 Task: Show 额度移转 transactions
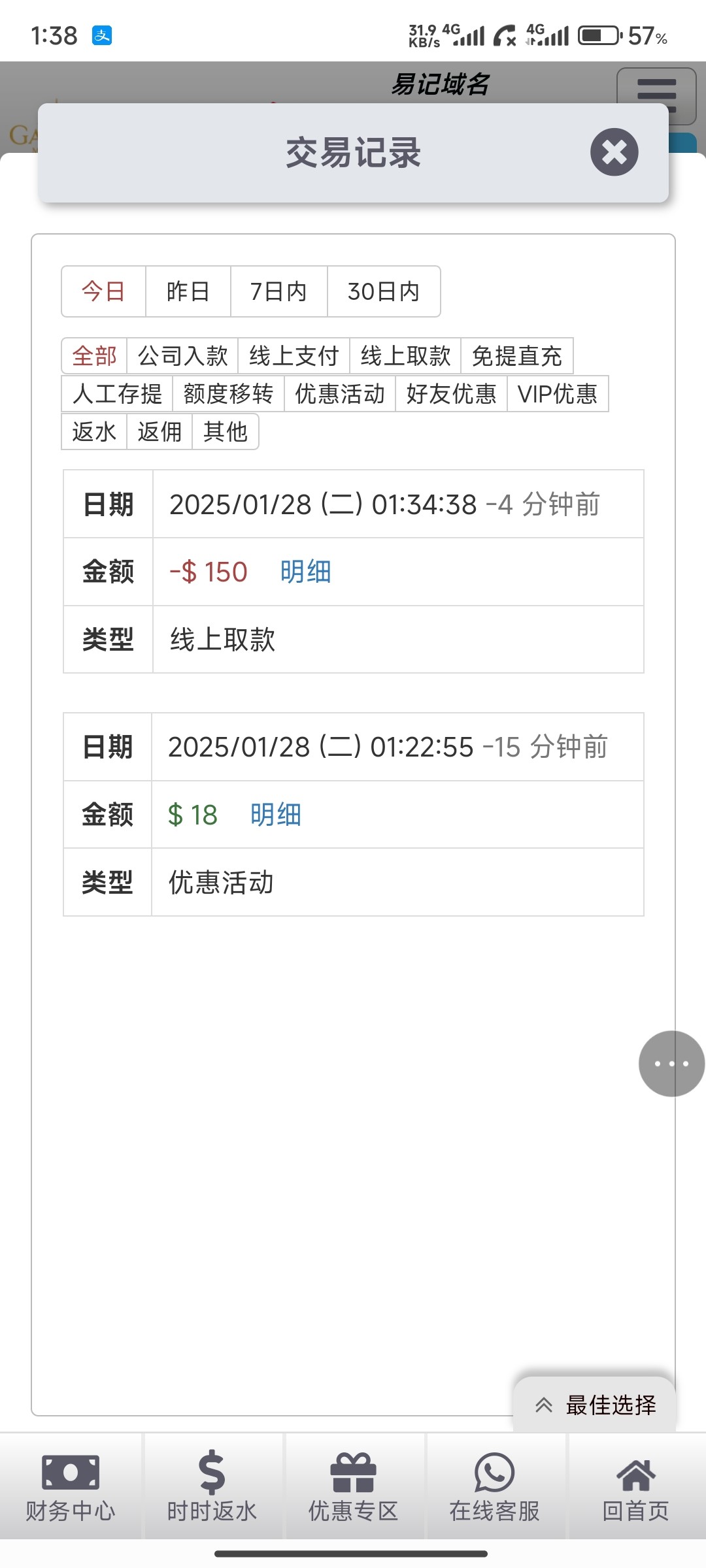pos(228,394)
